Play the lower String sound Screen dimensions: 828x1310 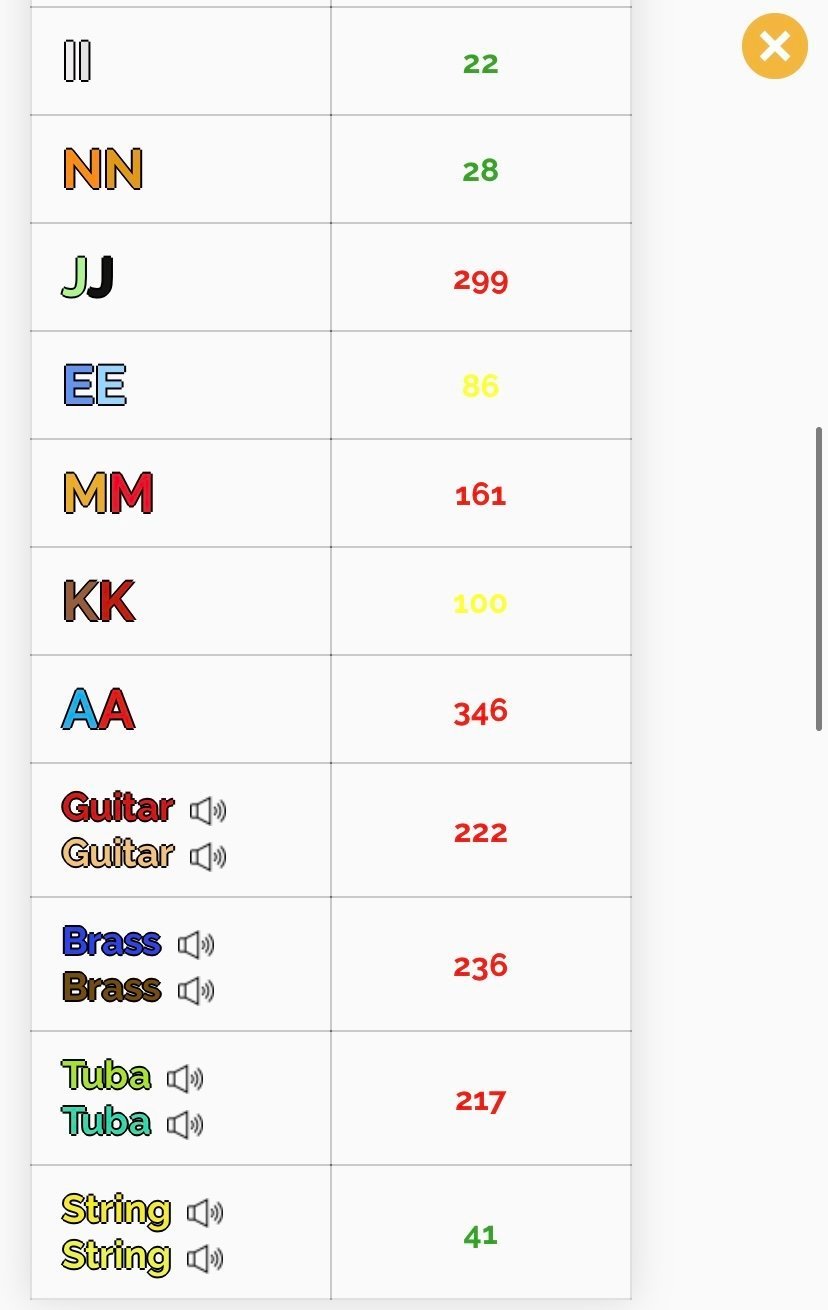(205, 1258)
